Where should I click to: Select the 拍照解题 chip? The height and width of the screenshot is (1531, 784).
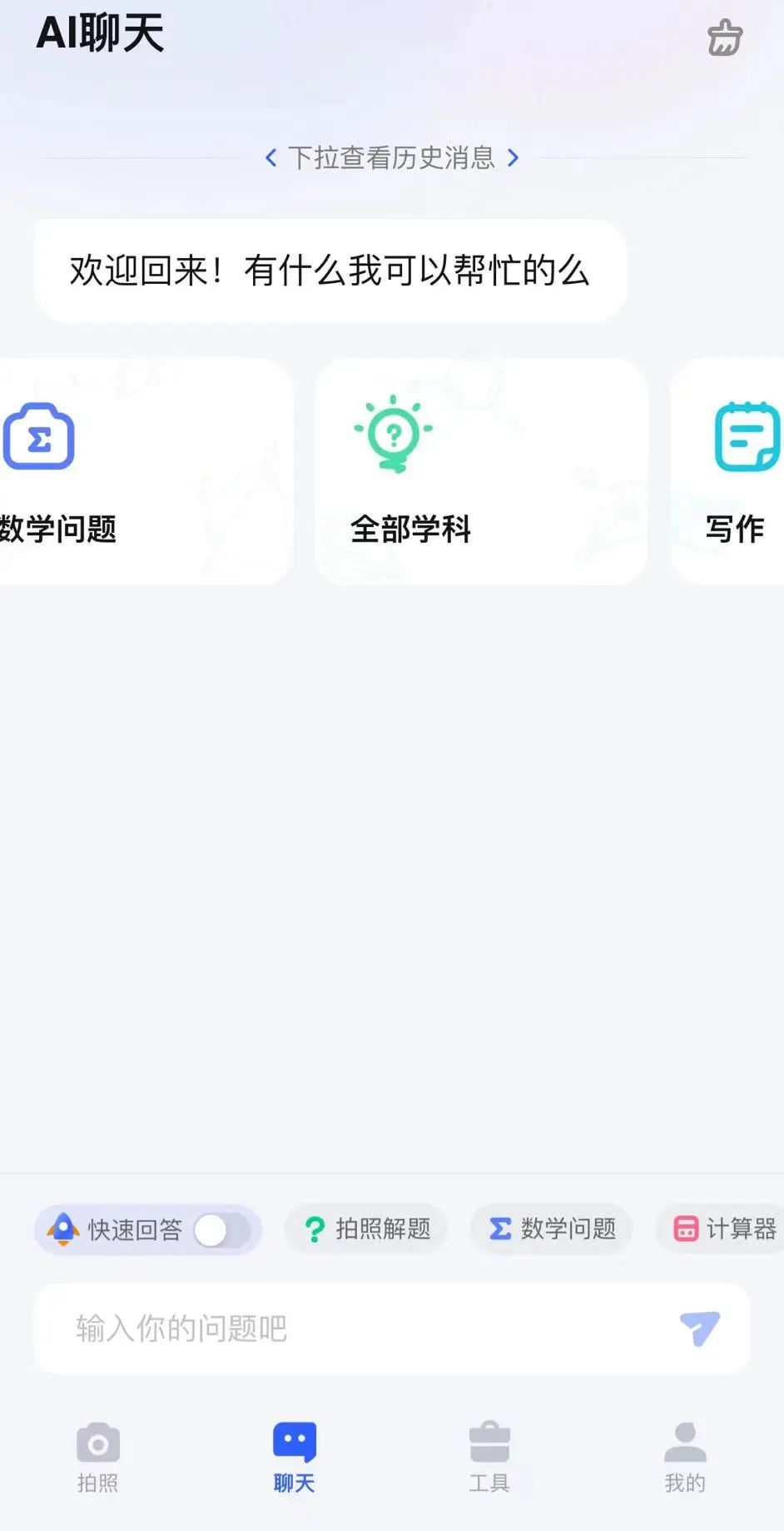pos(367,1229)
